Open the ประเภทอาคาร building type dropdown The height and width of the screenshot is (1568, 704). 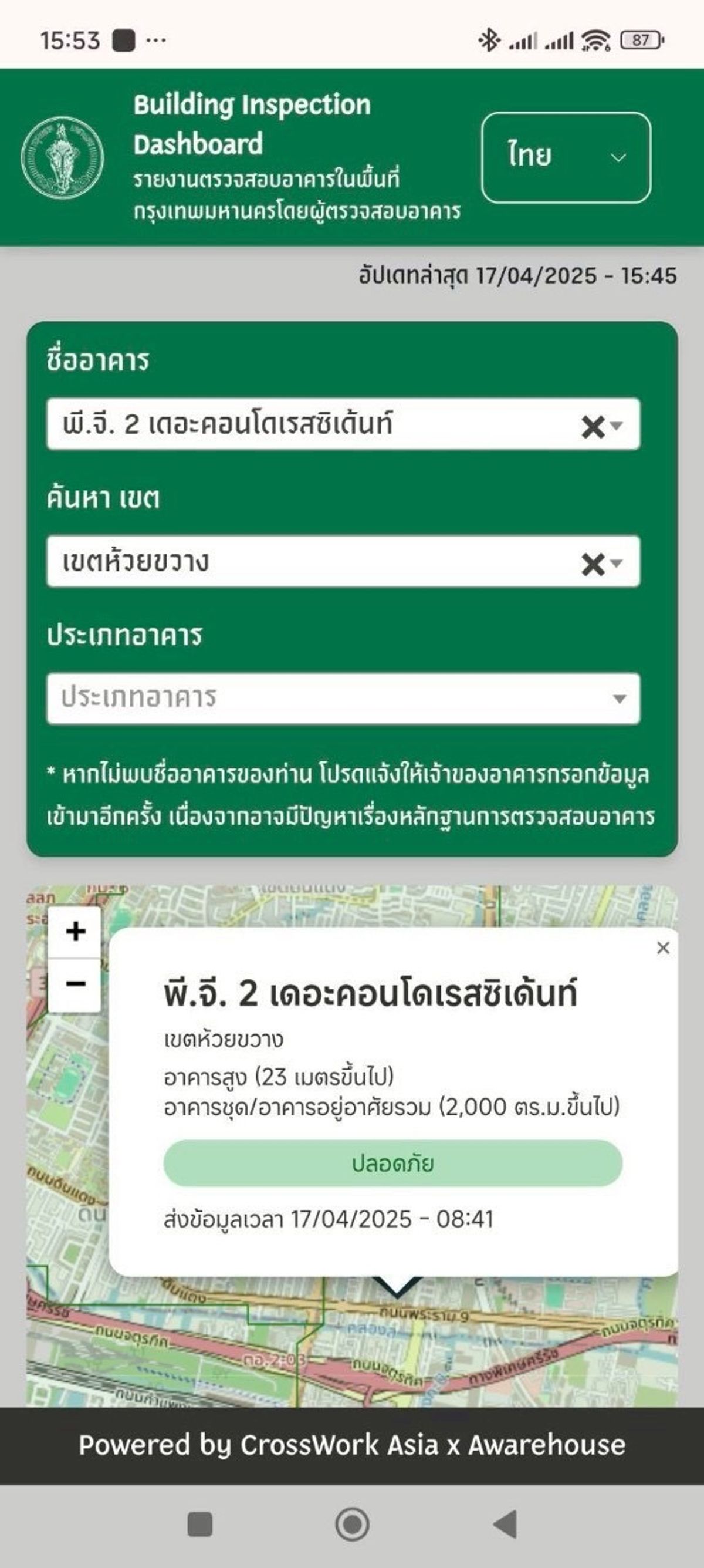(343, 698)
